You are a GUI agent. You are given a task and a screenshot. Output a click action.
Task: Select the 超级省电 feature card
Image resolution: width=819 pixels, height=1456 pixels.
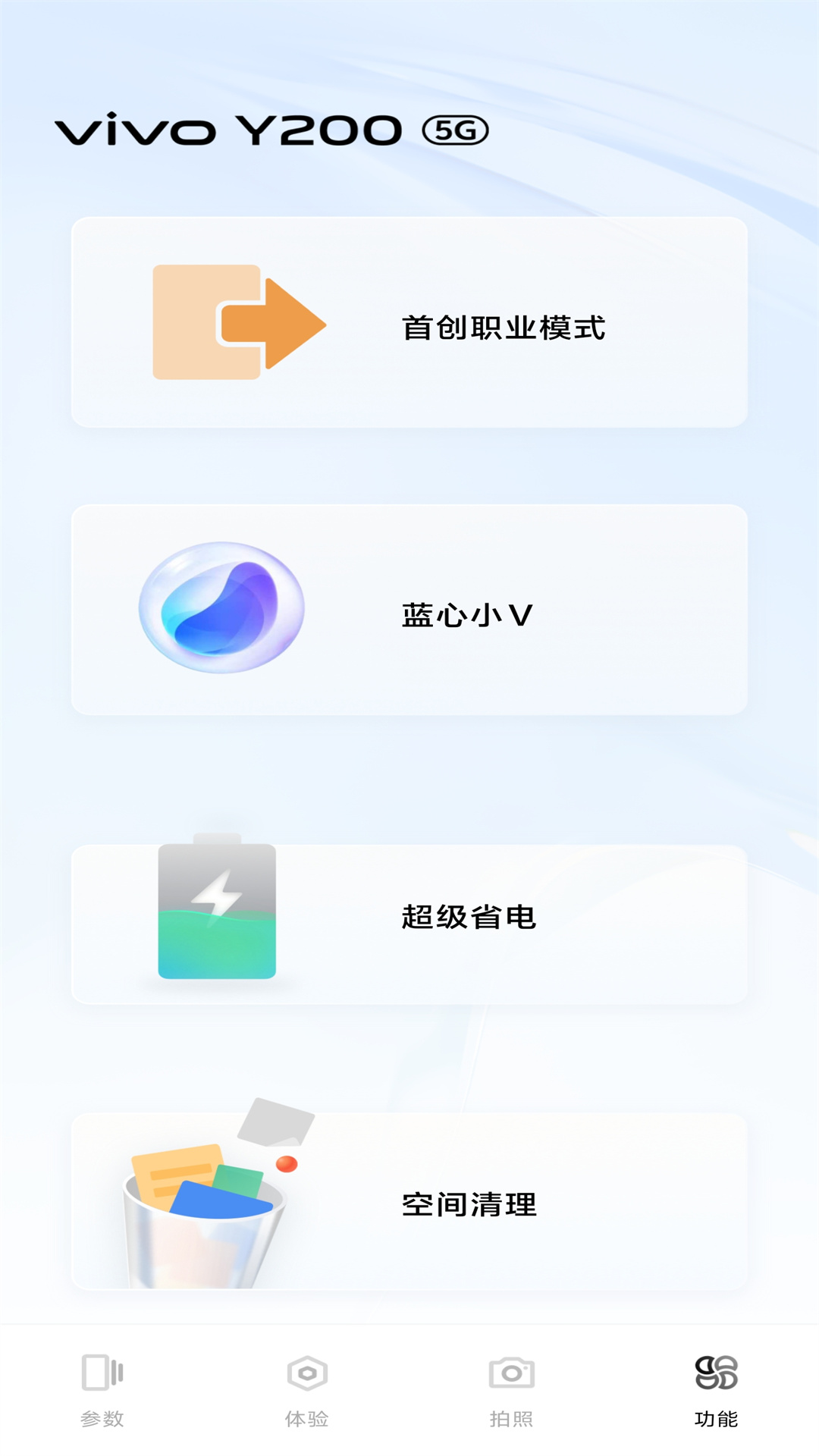point(409,924)
